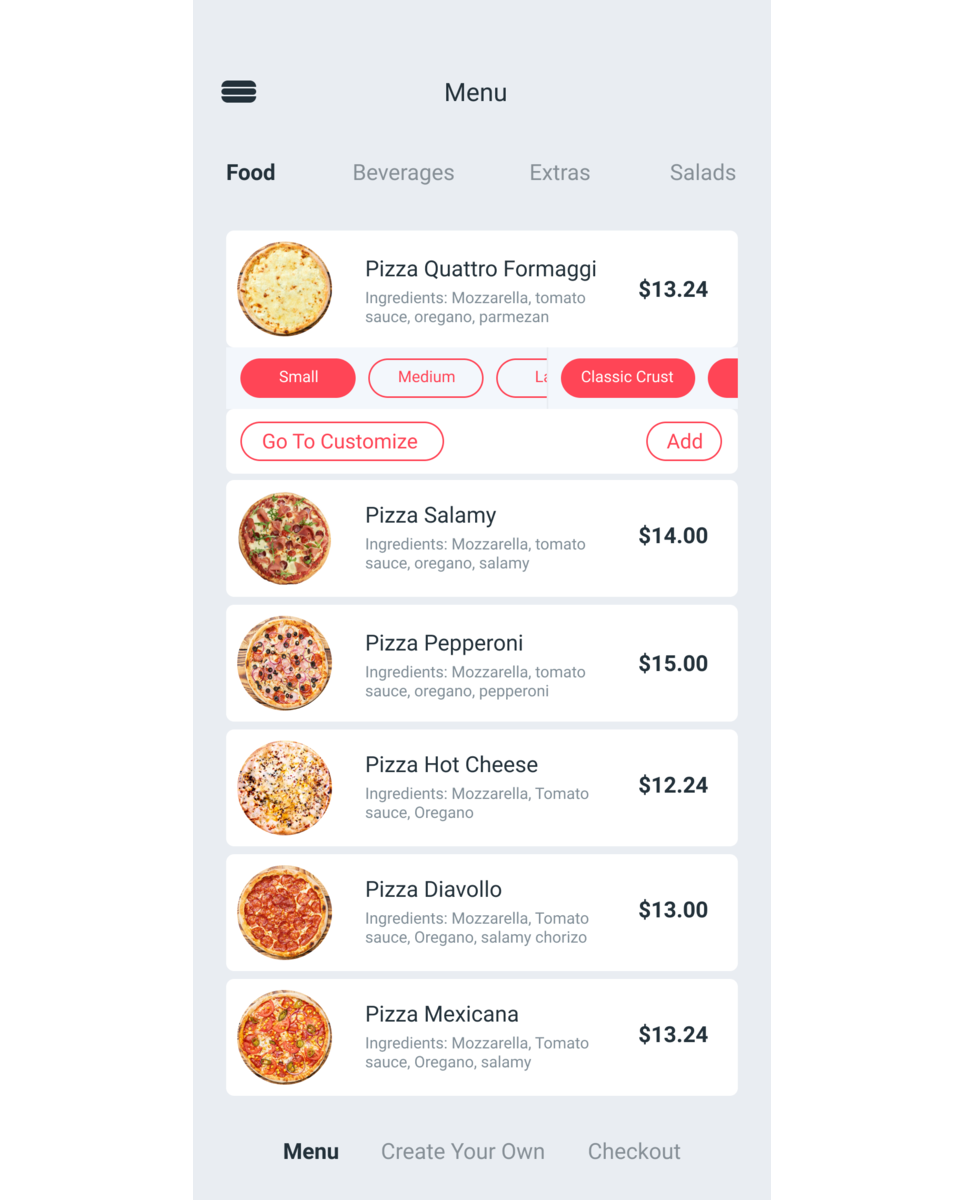Select the Food tab
The image size is (965, 1200).
coord(250,173)
